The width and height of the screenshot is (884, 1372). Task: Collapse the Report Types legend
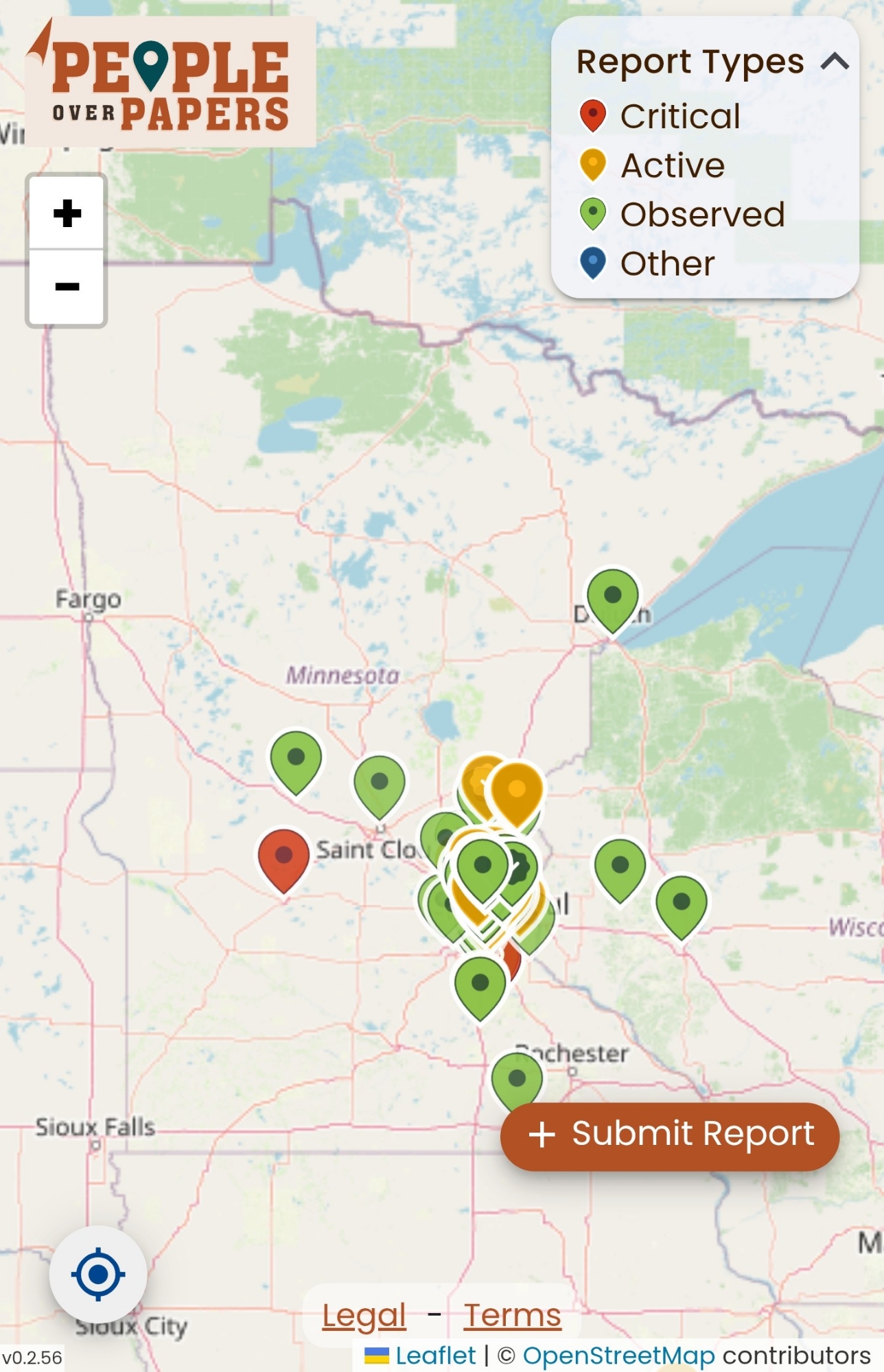(x=835, y=62)
